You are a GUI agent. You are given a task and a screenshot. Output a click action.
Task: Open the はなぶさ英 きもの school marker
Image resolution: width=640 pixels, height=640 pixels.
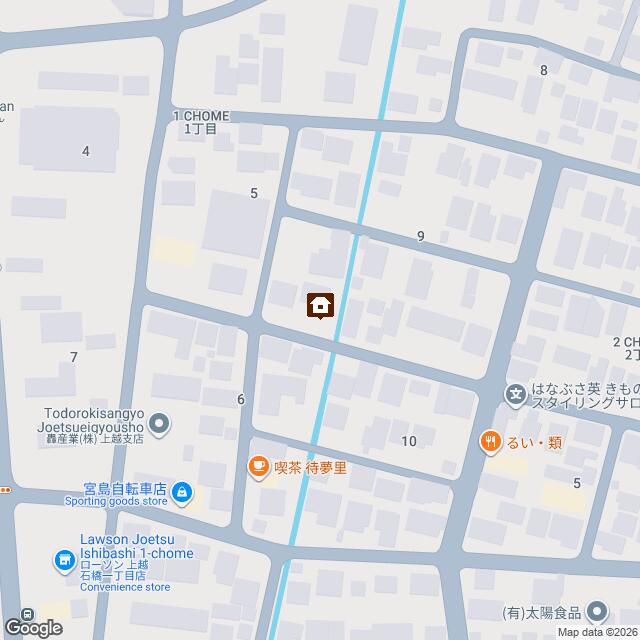(515, 392)
